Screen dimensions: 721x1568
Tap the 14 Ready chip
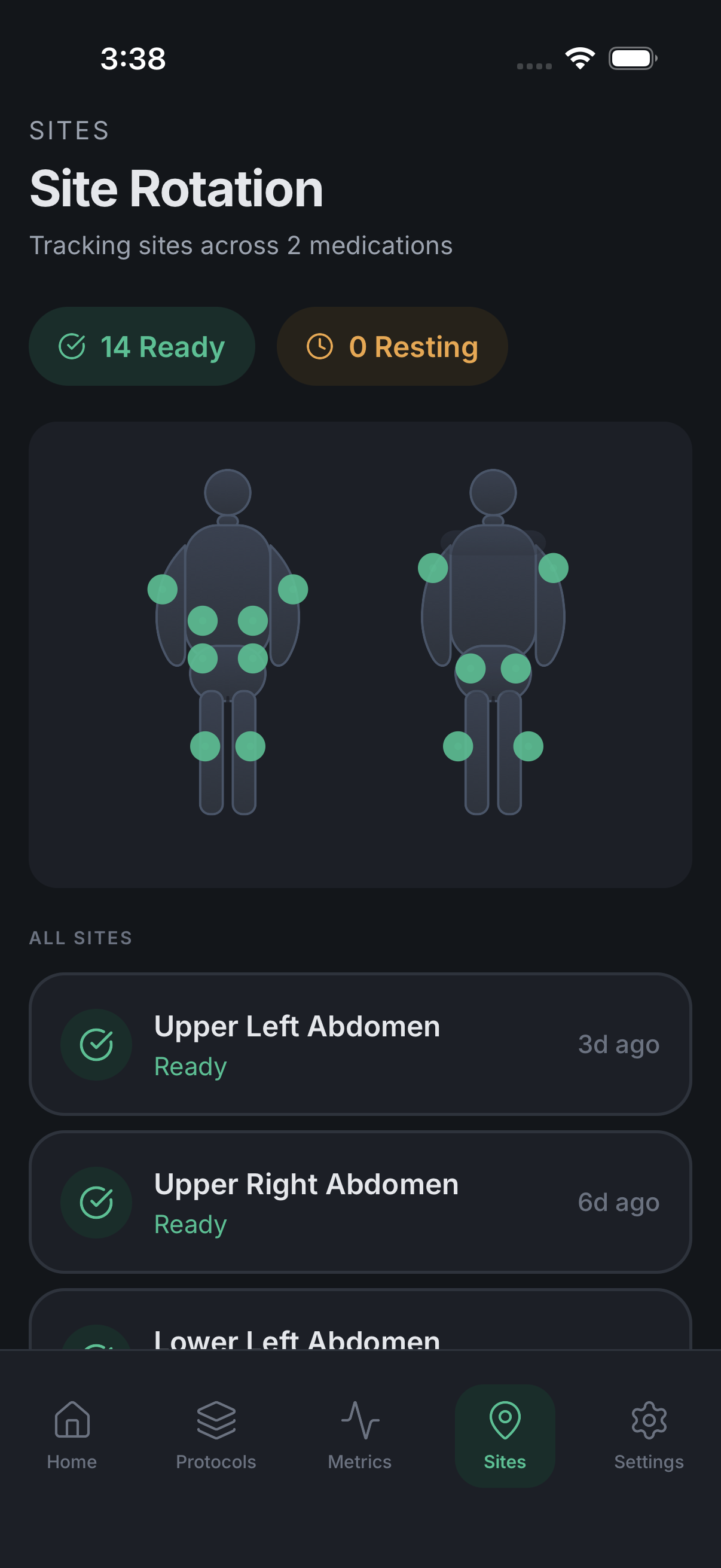click(142, 346)
